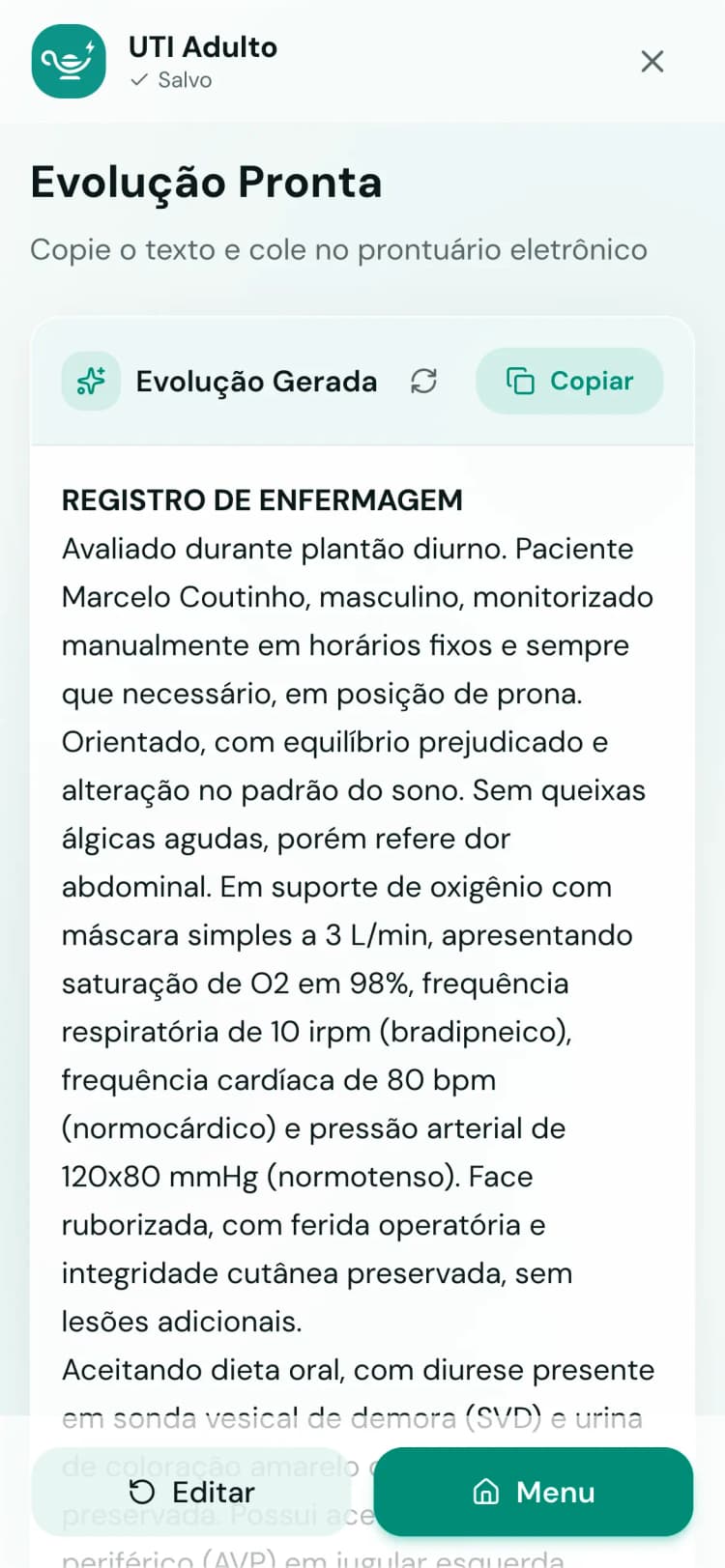Select the UTI Adulto header title
725x1568 pixels.
point(202,46)
